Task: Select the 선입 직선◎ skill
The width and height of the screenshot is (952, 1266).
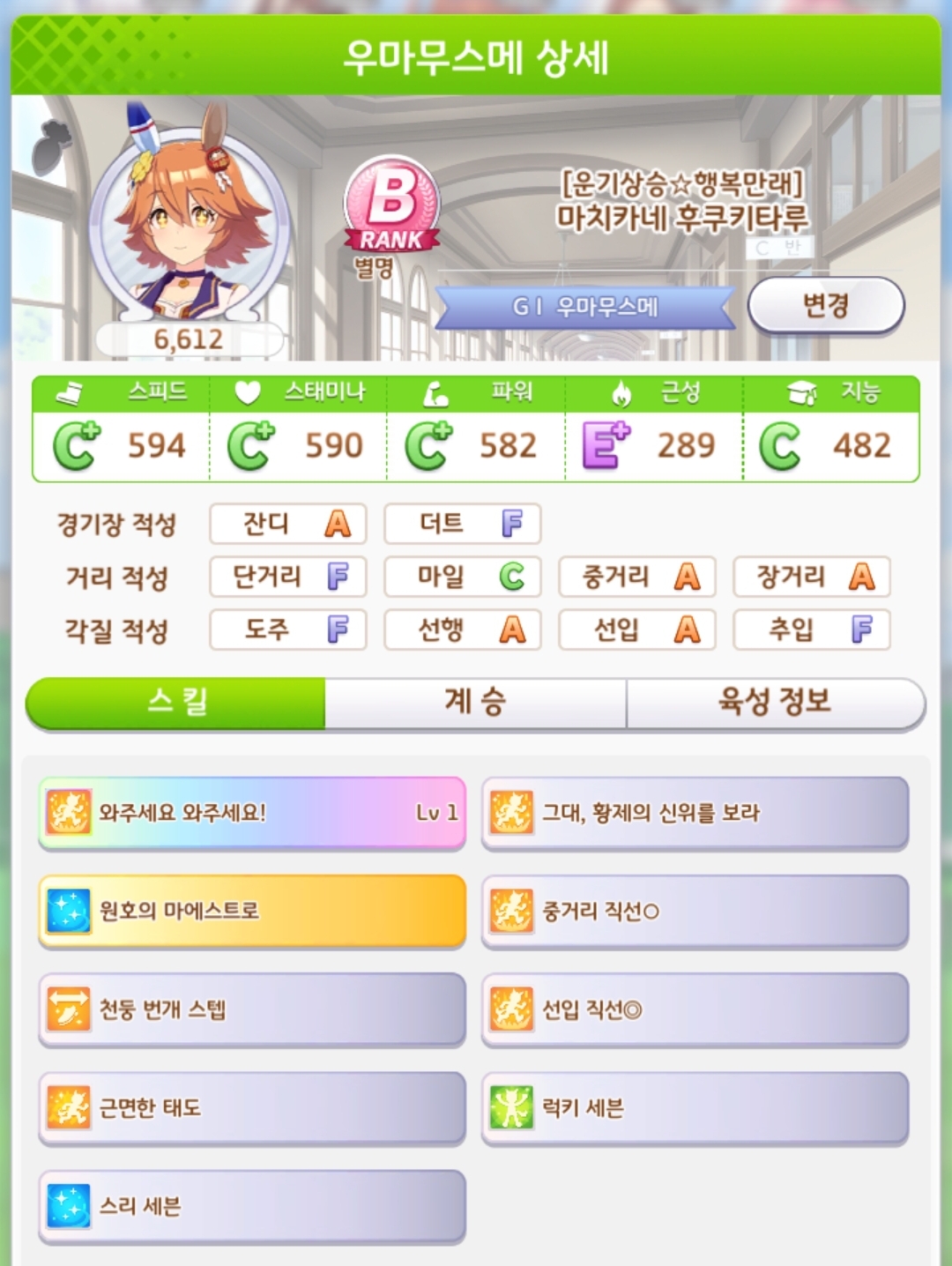Action: (x=695, y=1009)
